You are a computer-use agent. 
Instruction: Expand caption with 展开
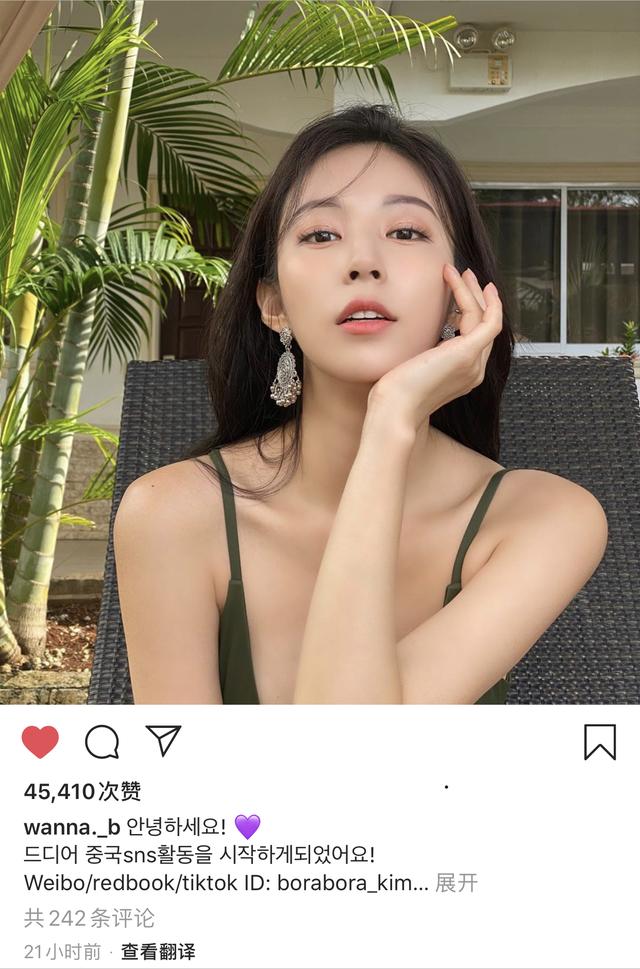457,883
